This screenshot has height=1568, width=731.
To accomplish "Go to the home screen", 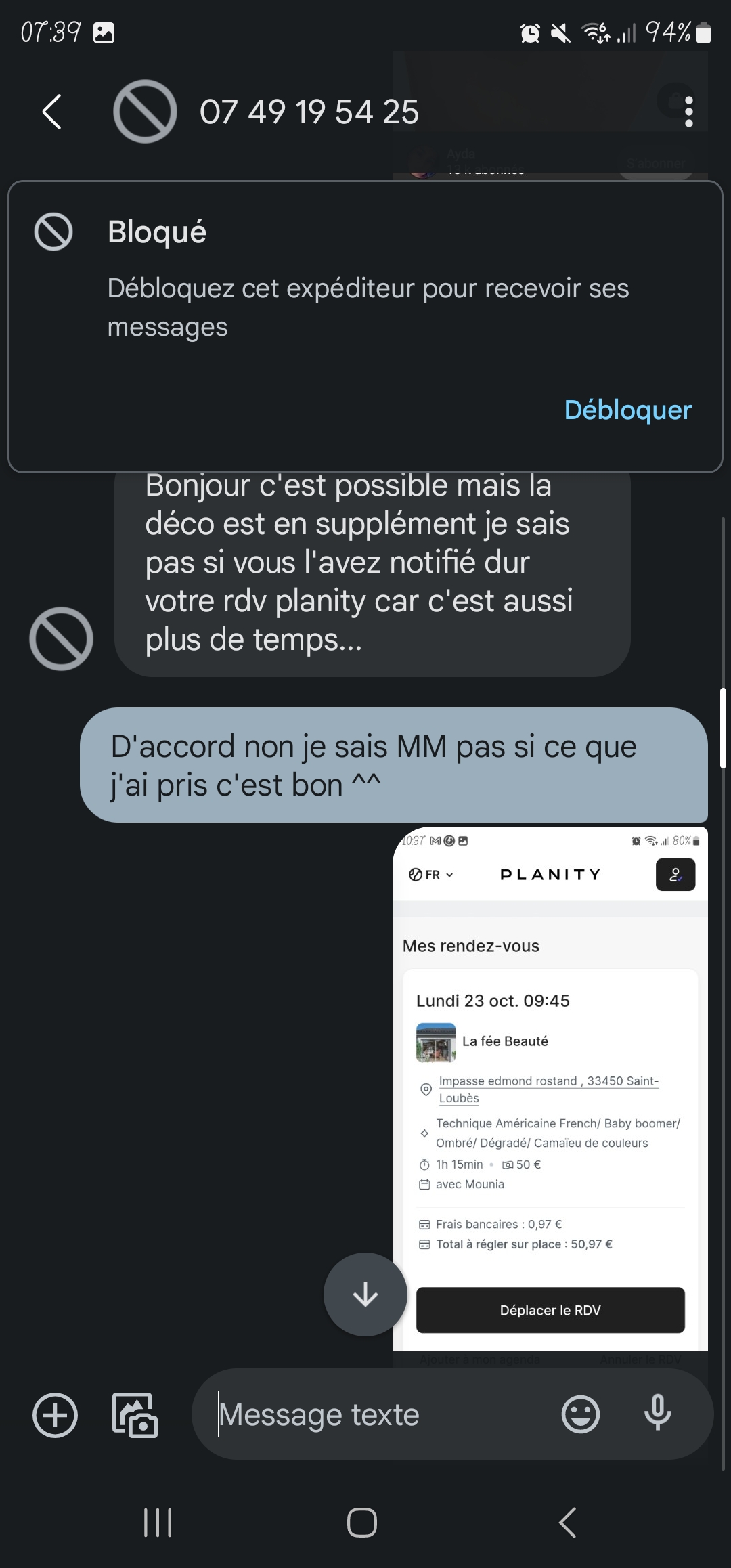I will tap(362, 1523).
